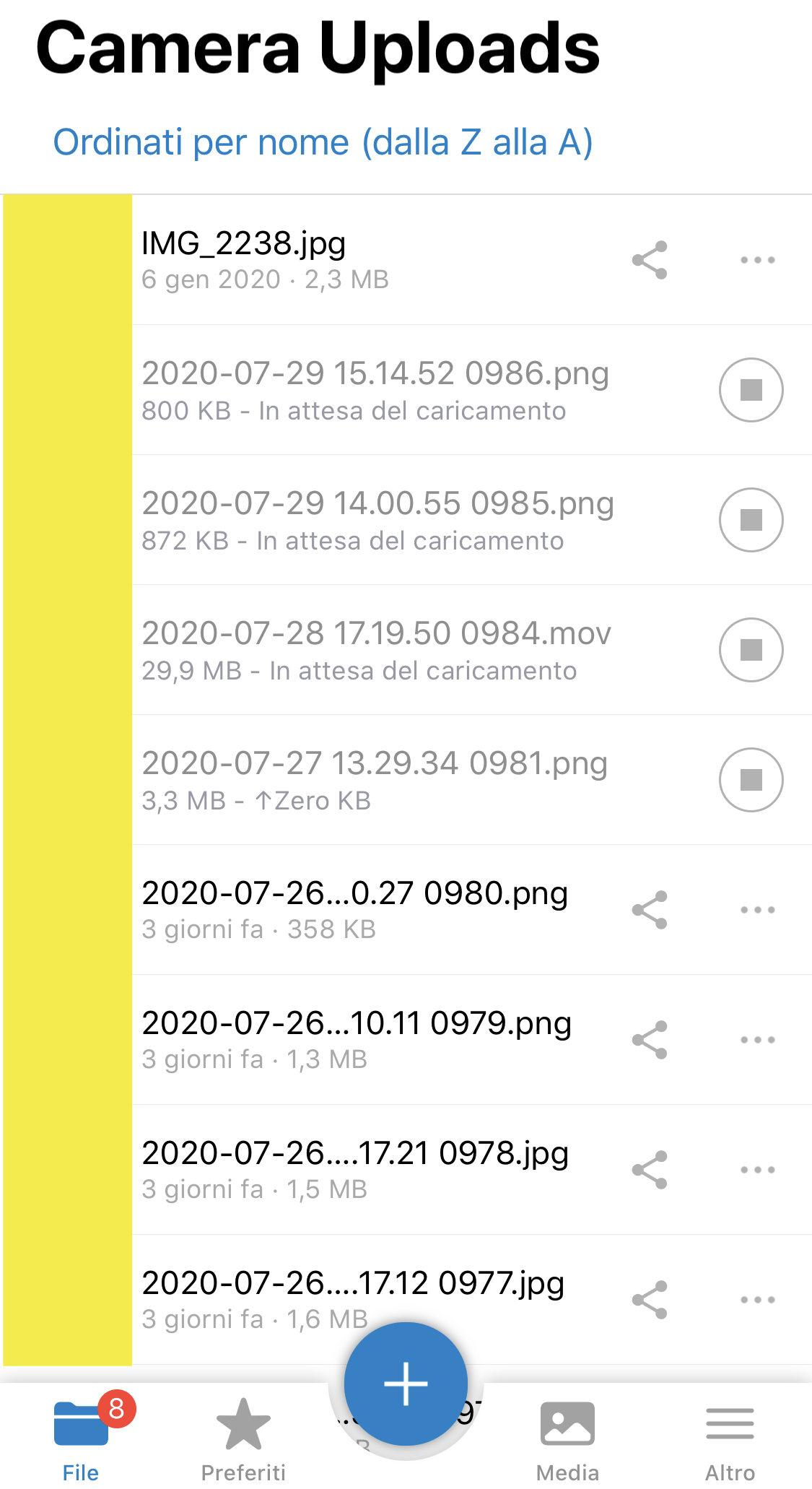This screenshot has height=1489, width=812.
Task: Share the 0978.jpg file
Action: [650, 1170]
